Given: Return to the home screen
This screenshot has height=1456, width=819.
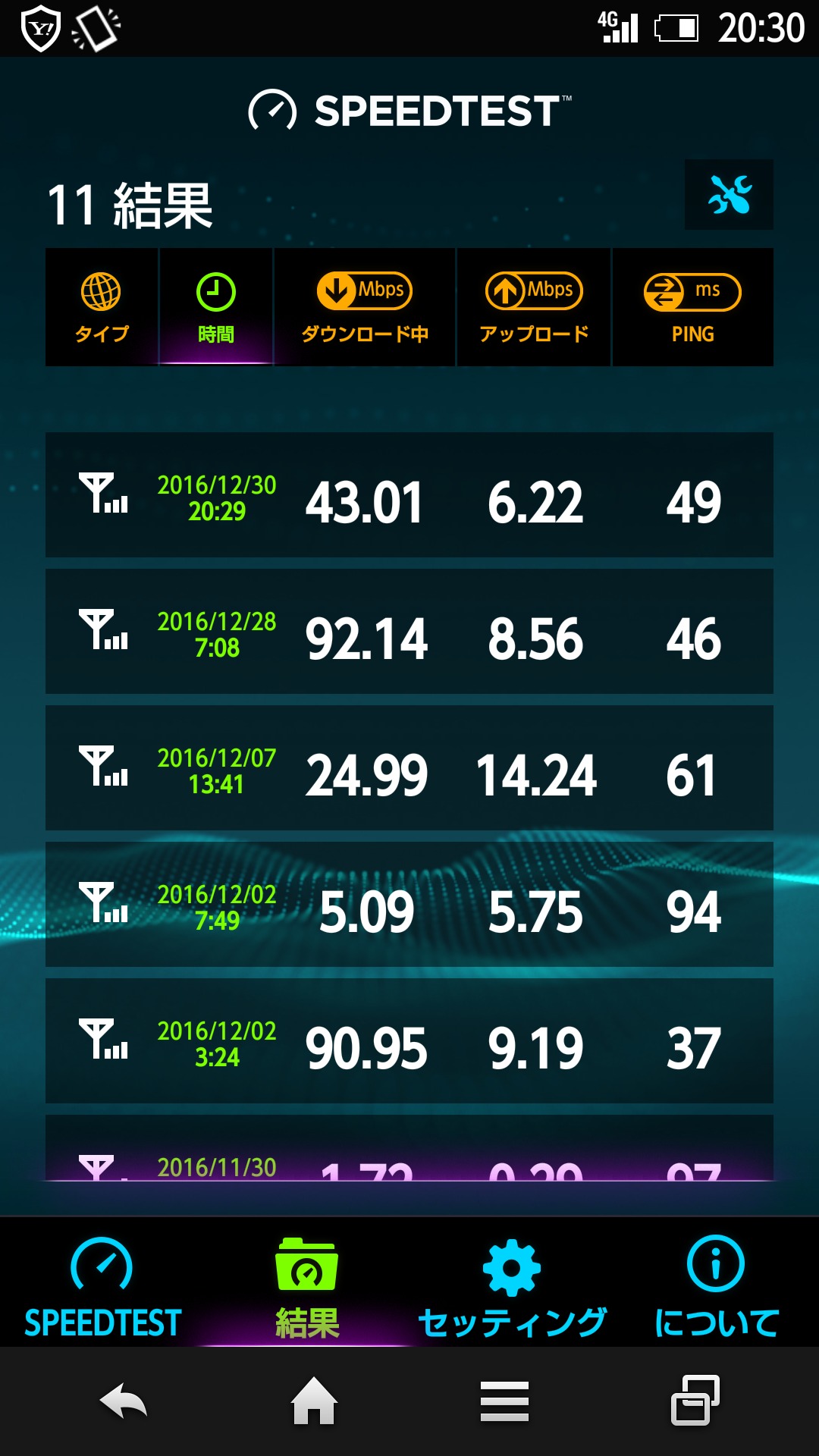Looking at the screenshot, I should coord(314,1401).
